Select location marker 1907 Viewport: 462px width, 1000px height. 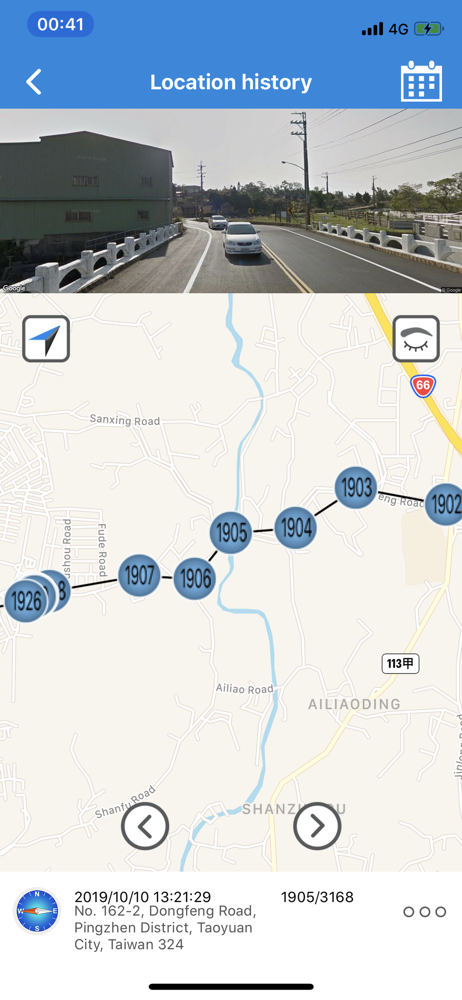coord(139,575)
